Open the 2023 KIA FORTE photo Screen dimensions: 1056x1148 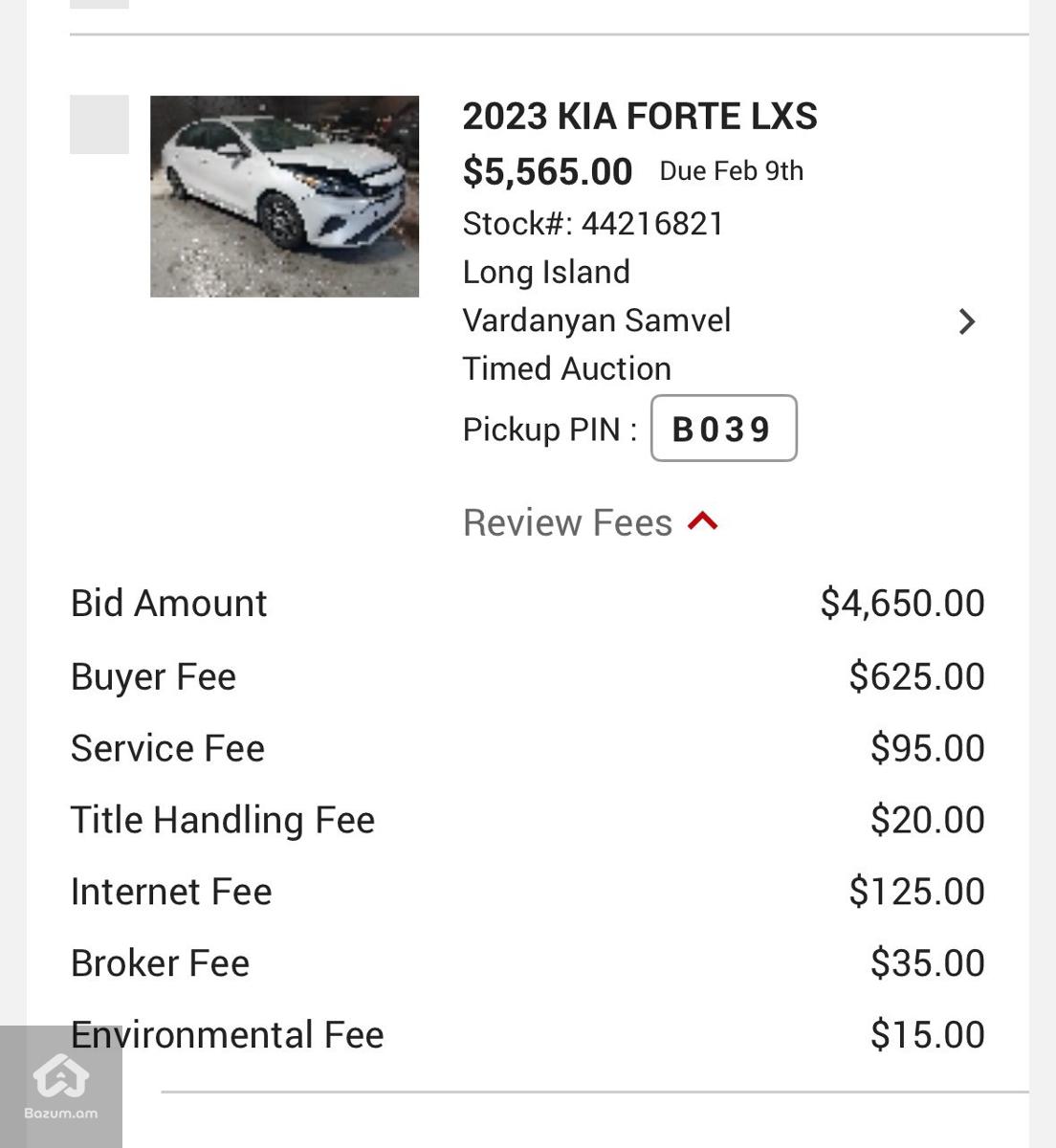pyautogui.click(x=284, y=196)
